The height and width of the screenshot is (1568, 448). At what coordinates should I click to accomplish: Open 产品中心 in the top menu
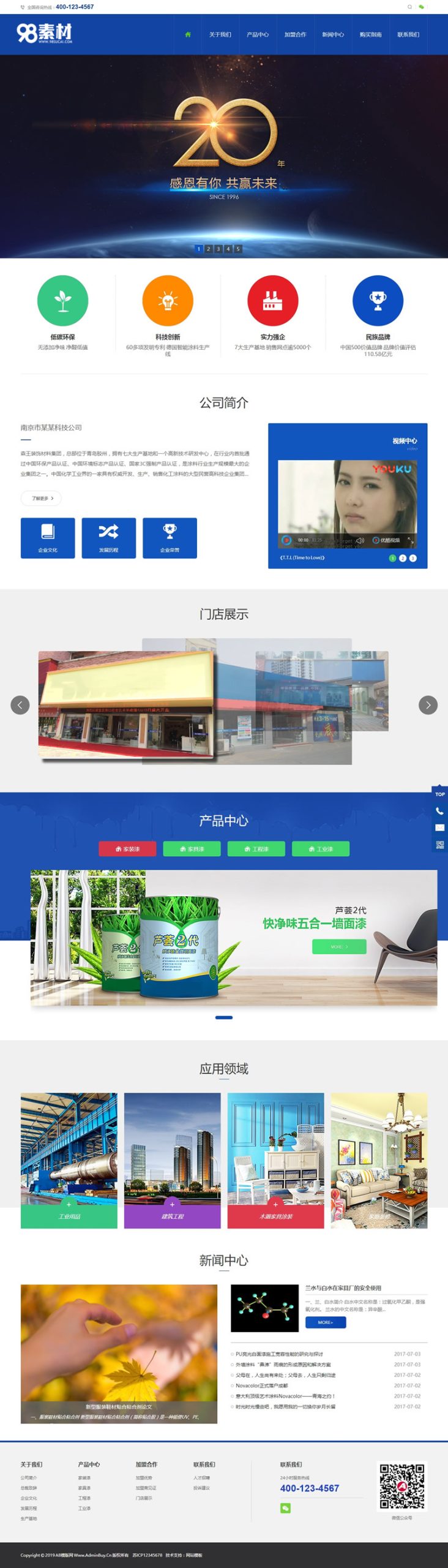pos(258,34)
